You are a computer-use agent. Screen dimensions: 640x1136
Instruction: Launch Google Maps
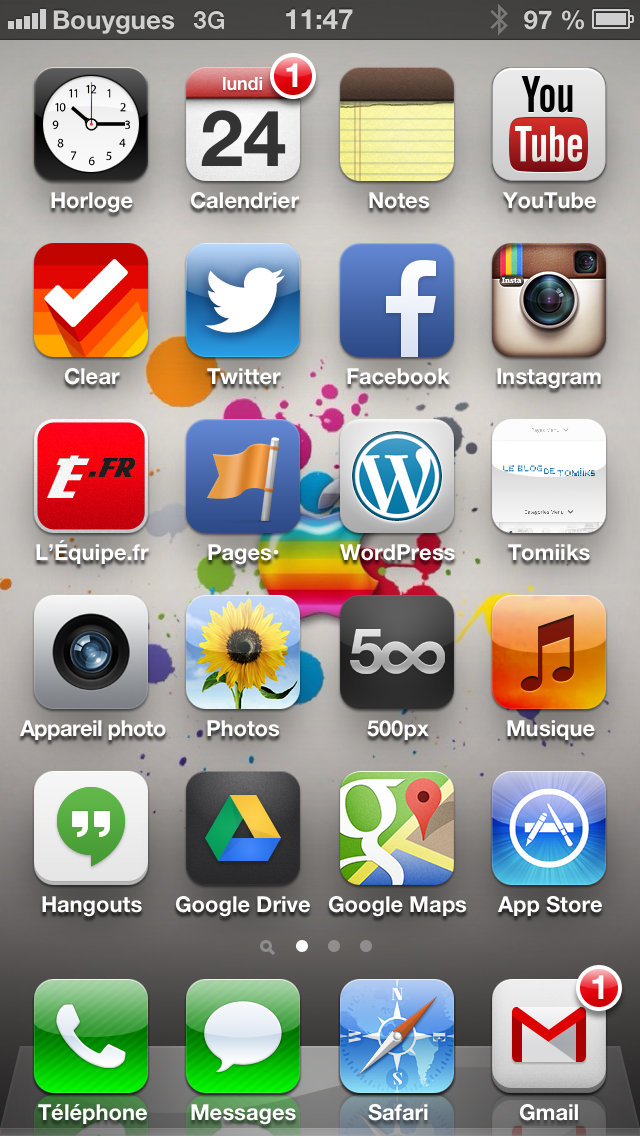(397, 828)
